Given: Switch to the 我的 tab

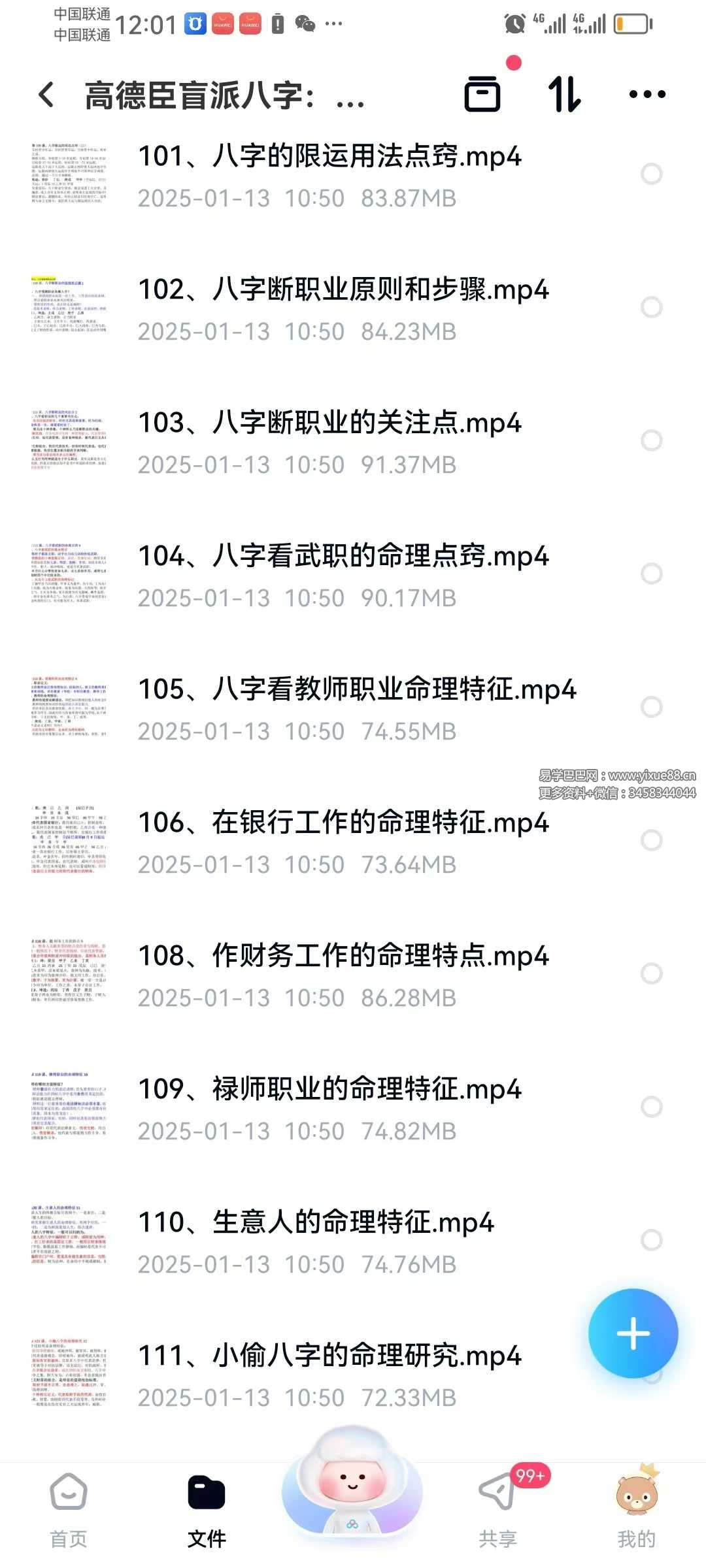Looking at the screenshot, I should click(636, 1509).
